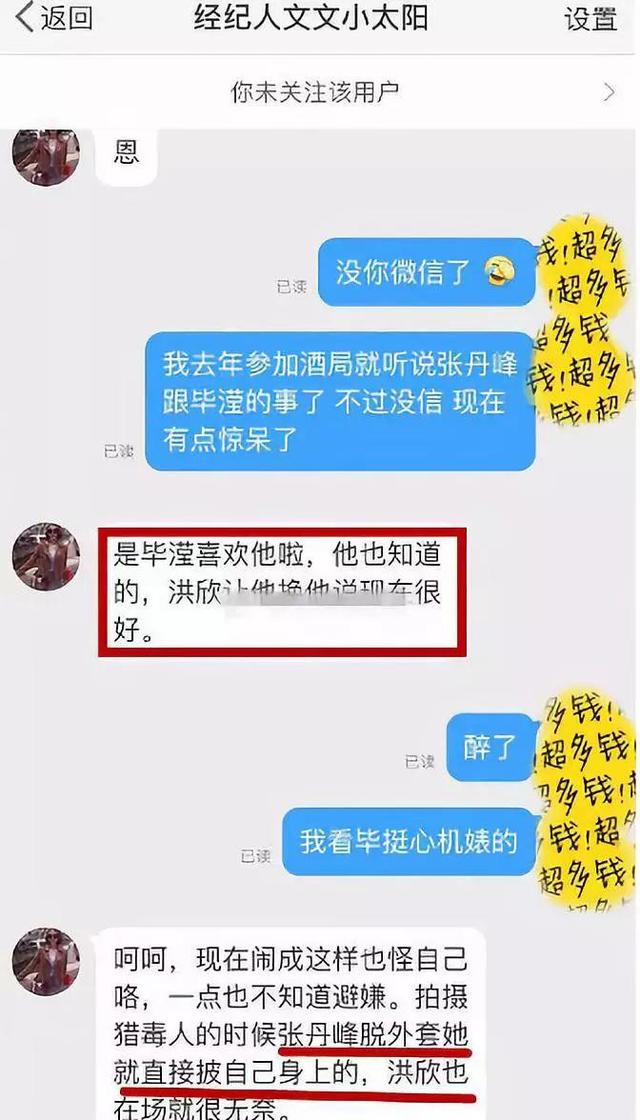View avatar profile beside the 恩 message
This screenshot has width=640, height=1120.
46,157
